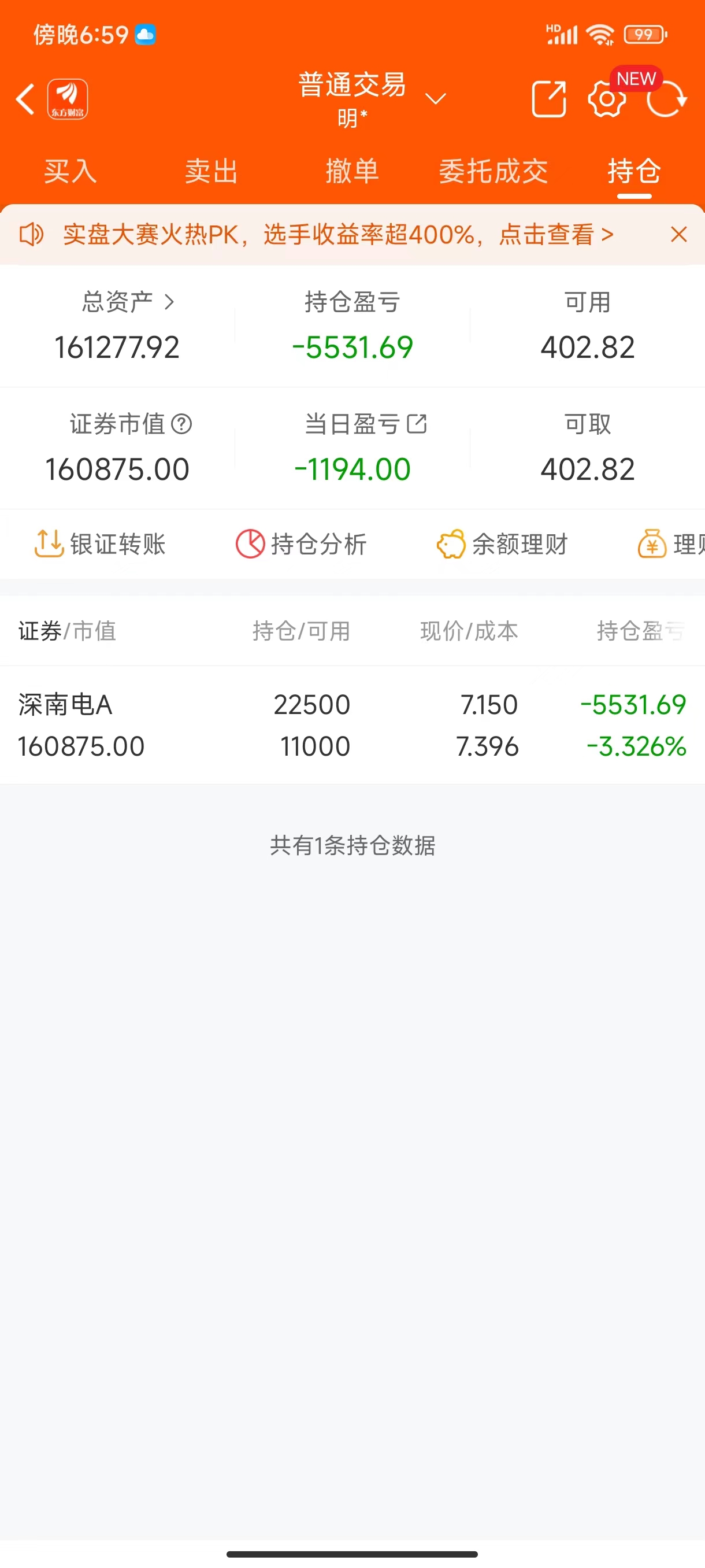705x1568 pixels.
Task: Open 余额理财
Action: (502, 543)
